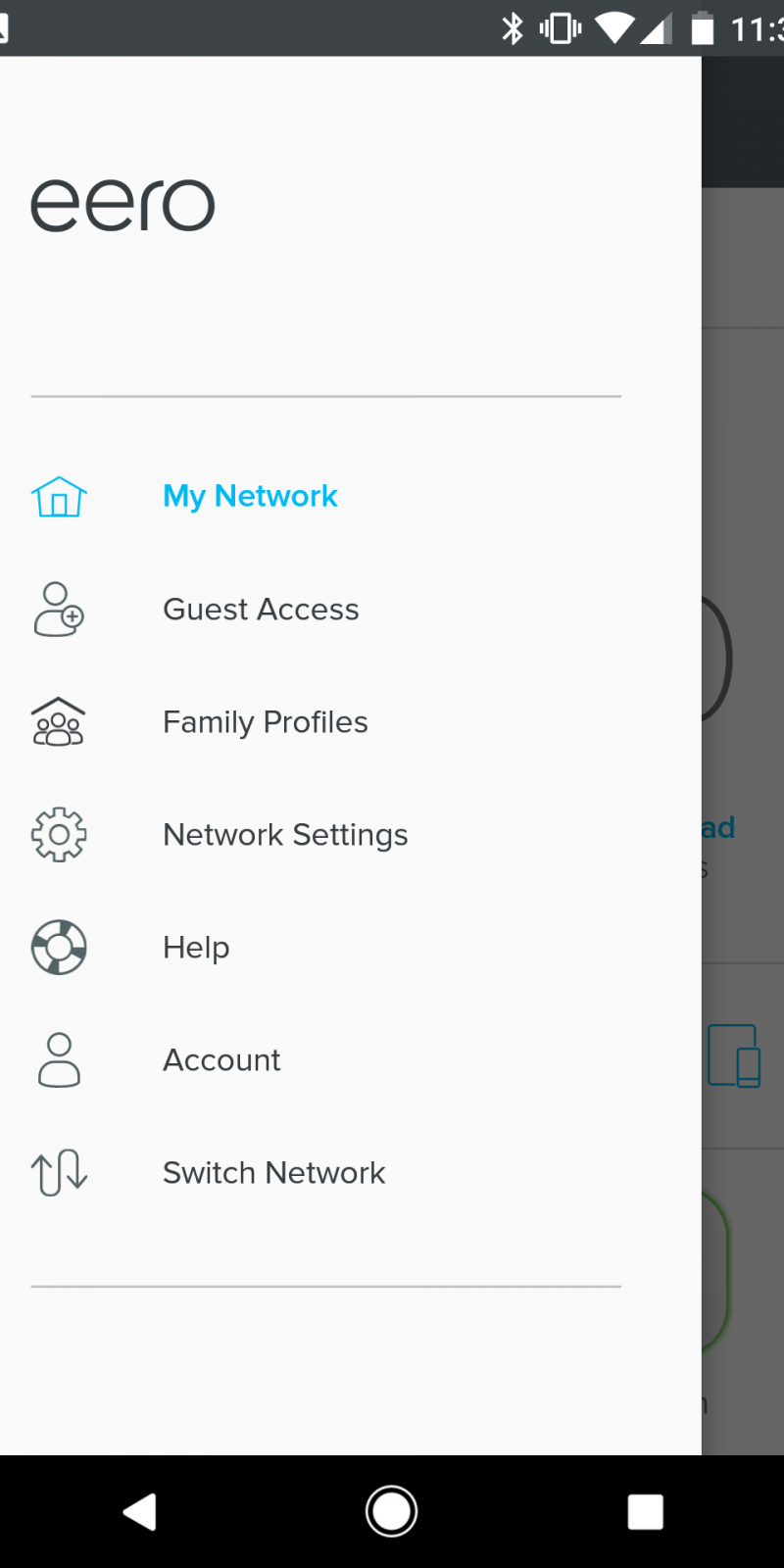The image size is (784, 1568).
Task: Select My Network in the drawer
Action: [250, 497]
